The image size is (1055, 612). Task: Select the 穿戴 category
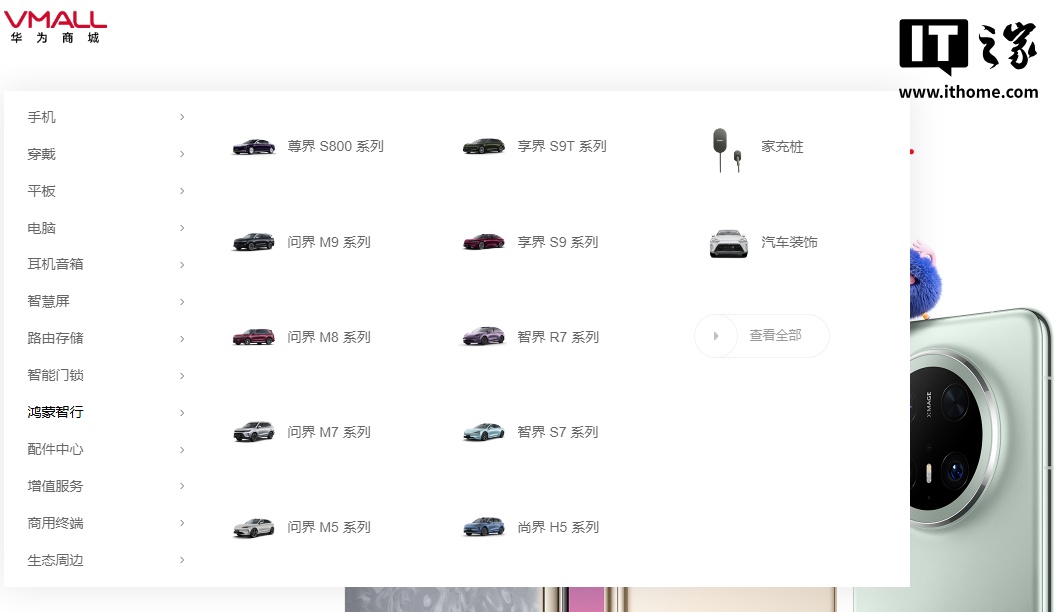(42, 154)
